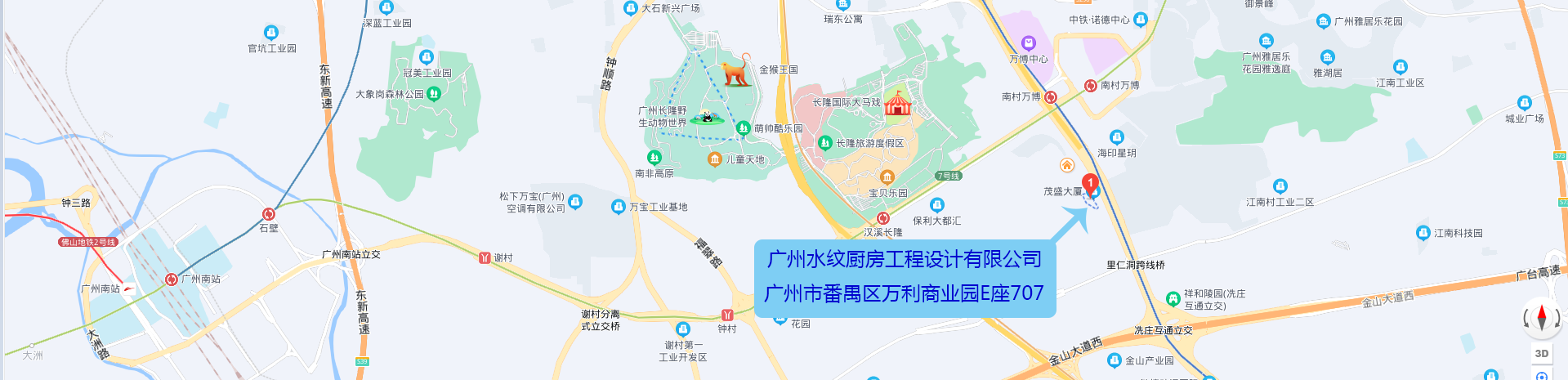Open the 南村万博 station marker
This screenshot has width=1568, height=380.
[1051, 97]
